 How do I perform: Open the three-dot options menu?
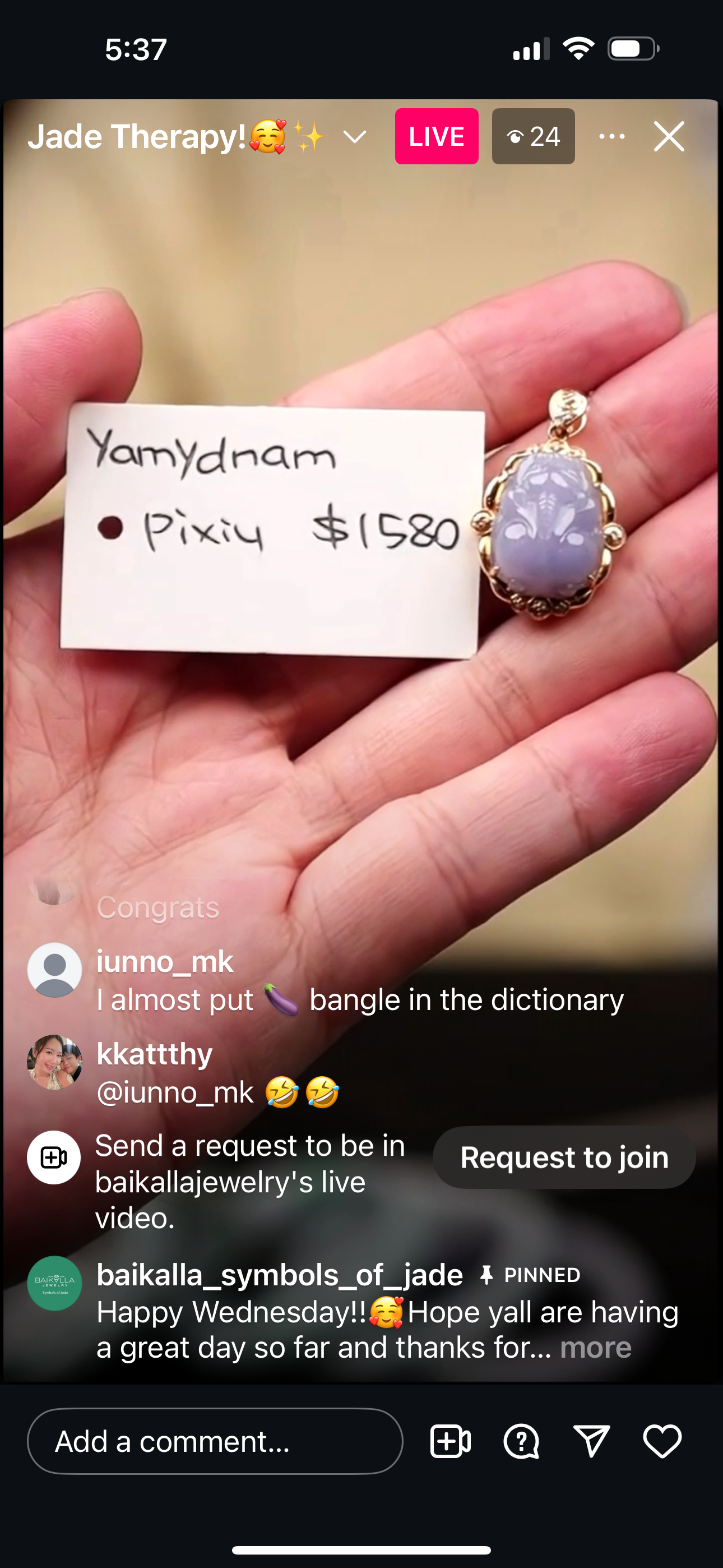tap(611, 136)
